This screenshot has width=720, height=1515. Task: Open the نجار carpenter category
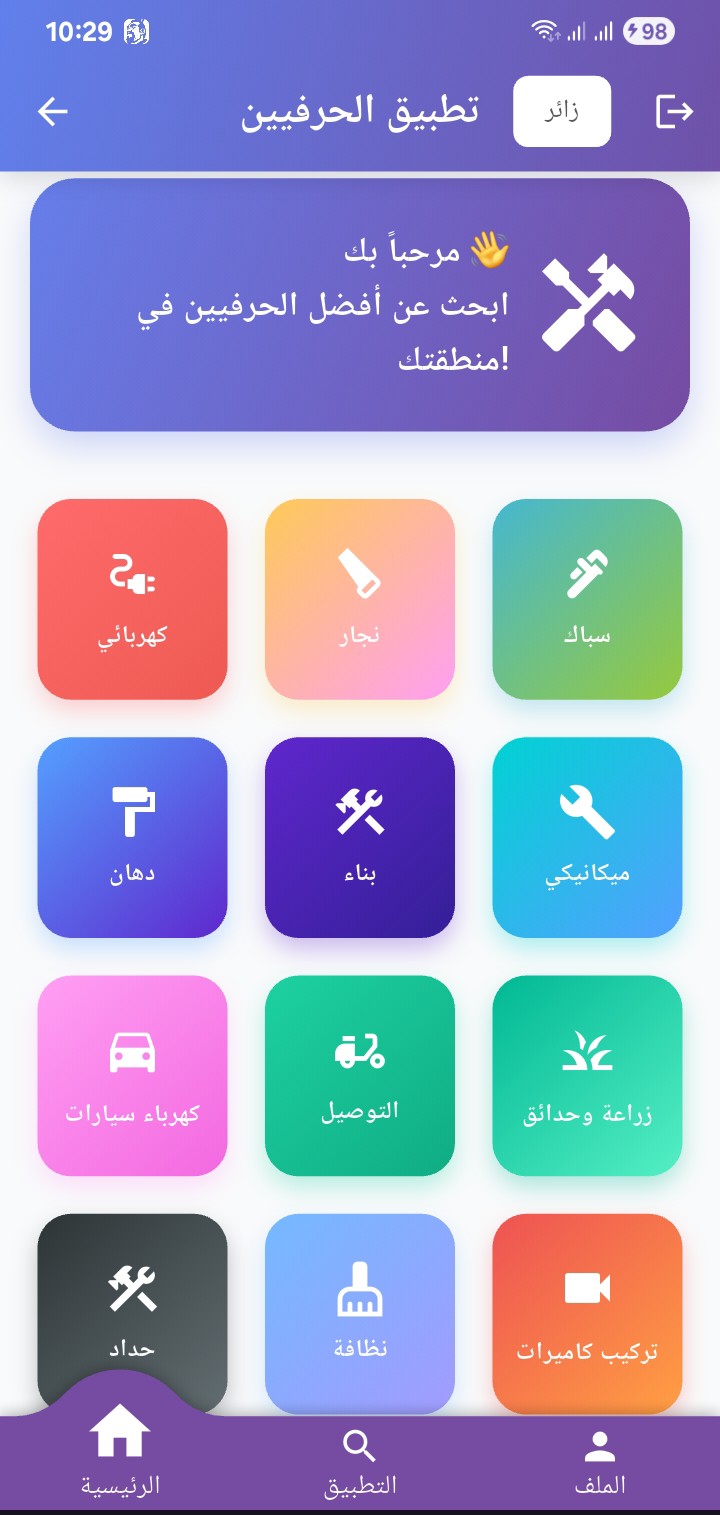click(x=360, y=599)
